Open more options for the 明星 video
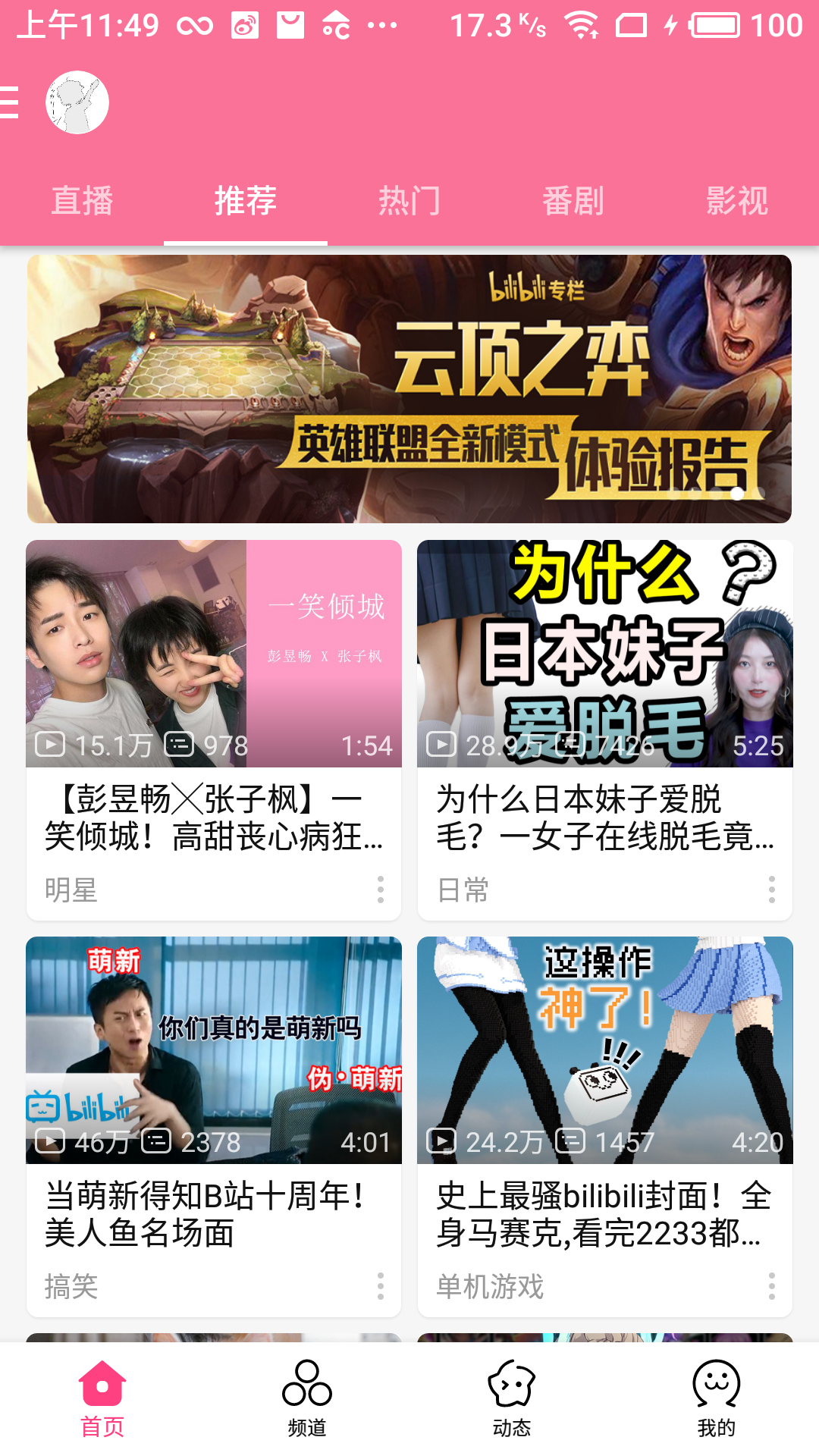This screenshot has width=819, height=1456. pyautogui.click(x=381, y=890)
